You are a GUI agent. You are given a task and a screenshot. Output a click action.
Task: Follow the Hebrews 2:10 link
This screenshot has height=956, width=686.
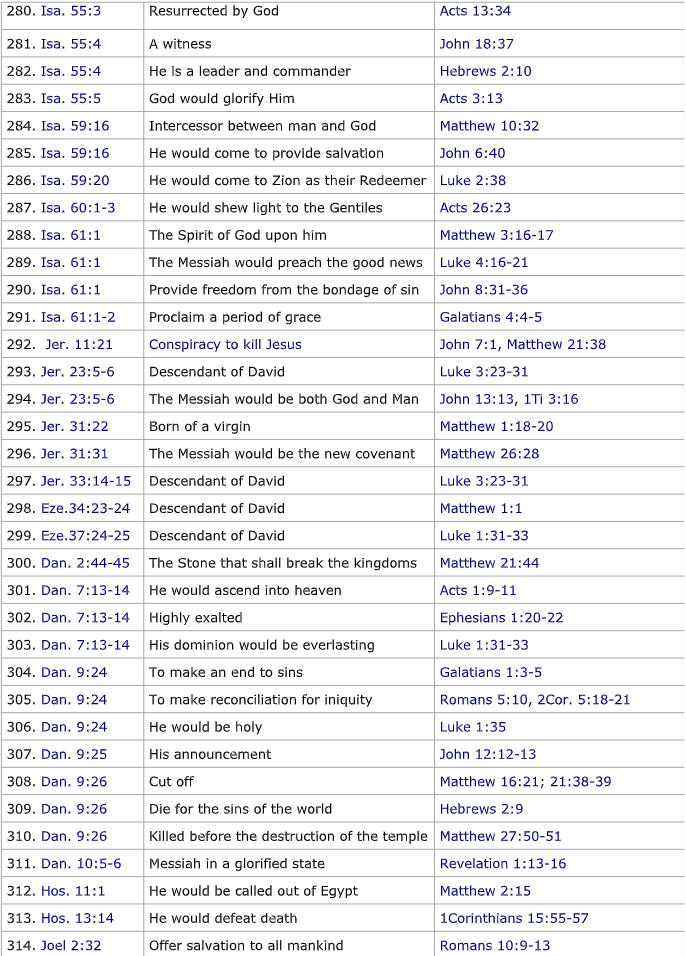tap(485, 71)
